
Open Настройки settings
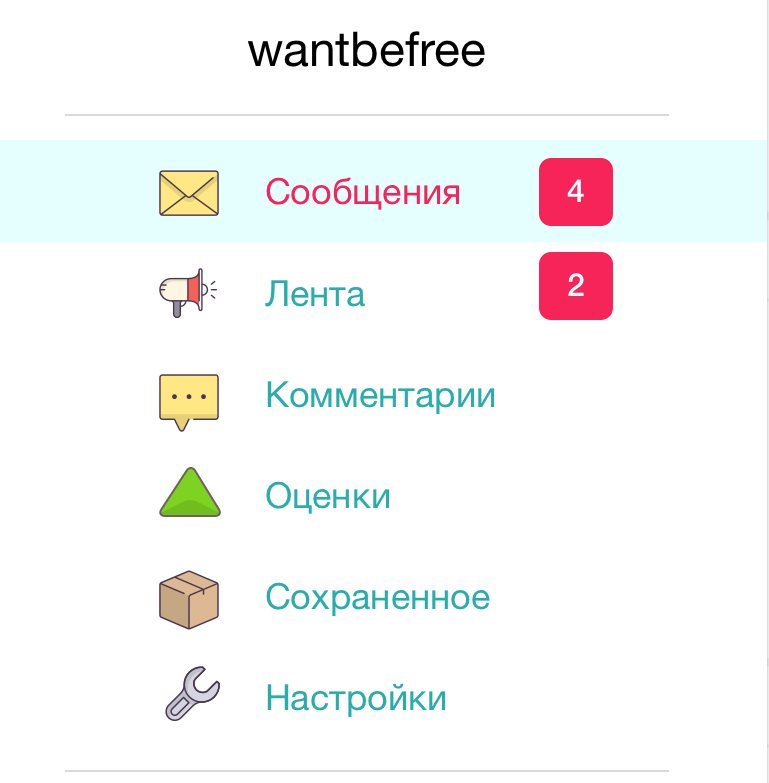(x=355, y=698)
